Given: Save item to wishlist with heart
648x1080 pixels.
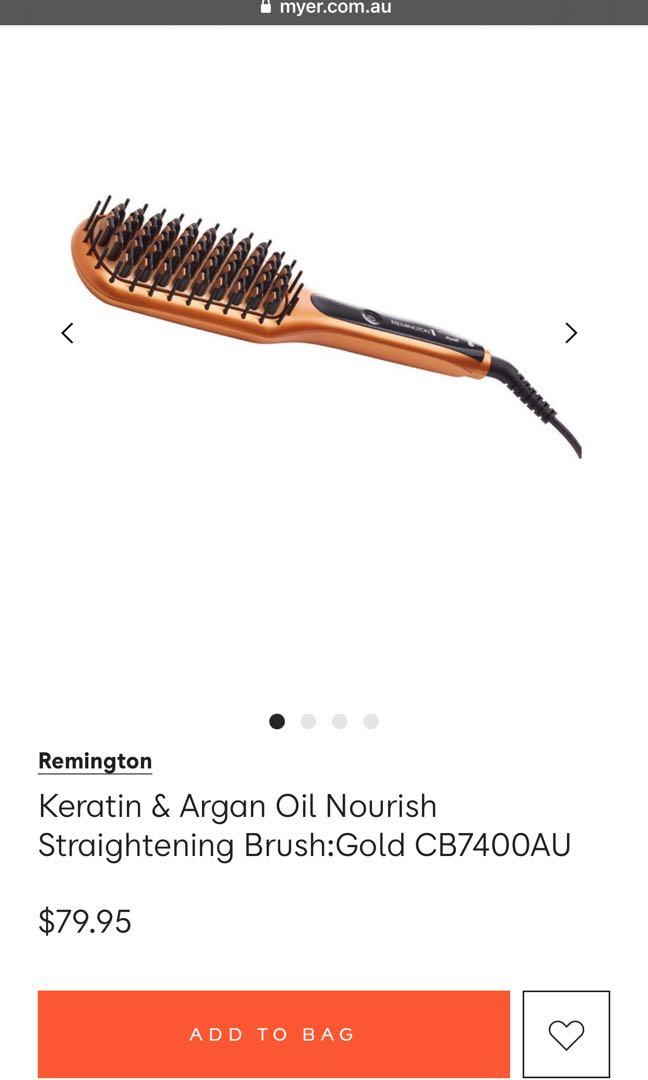Looking at the screenshot, I should tap(566, 1034).
